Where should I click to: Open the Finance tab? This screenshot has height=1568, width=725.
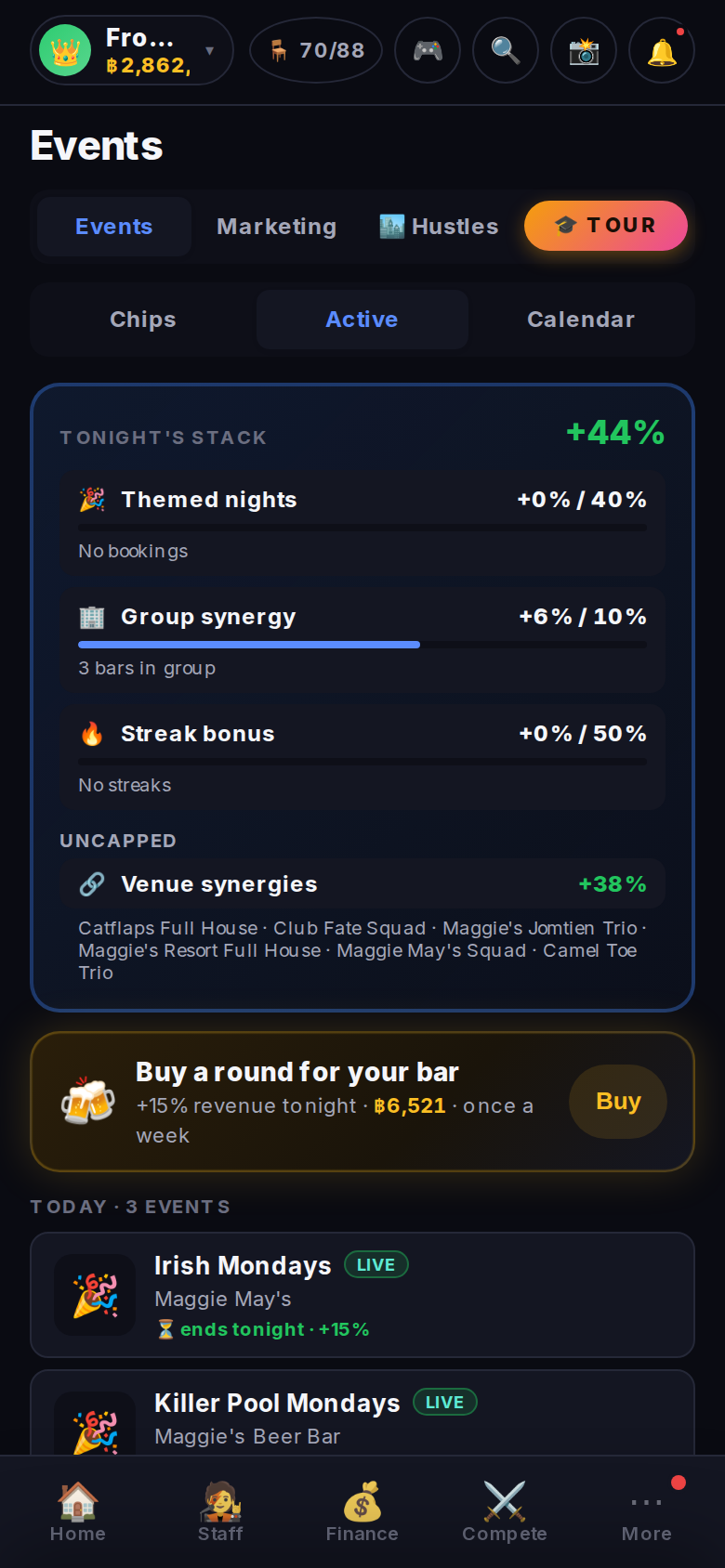click(x=362, y=1512)
